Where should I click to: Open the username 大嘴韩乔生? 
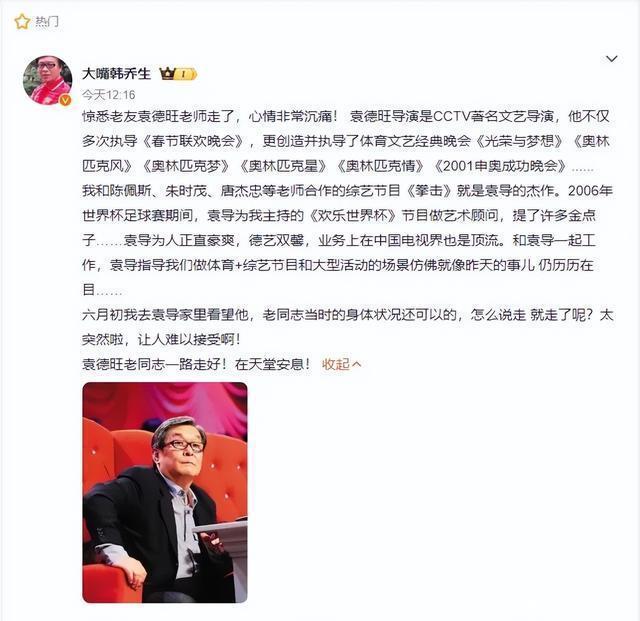point(117,73)
